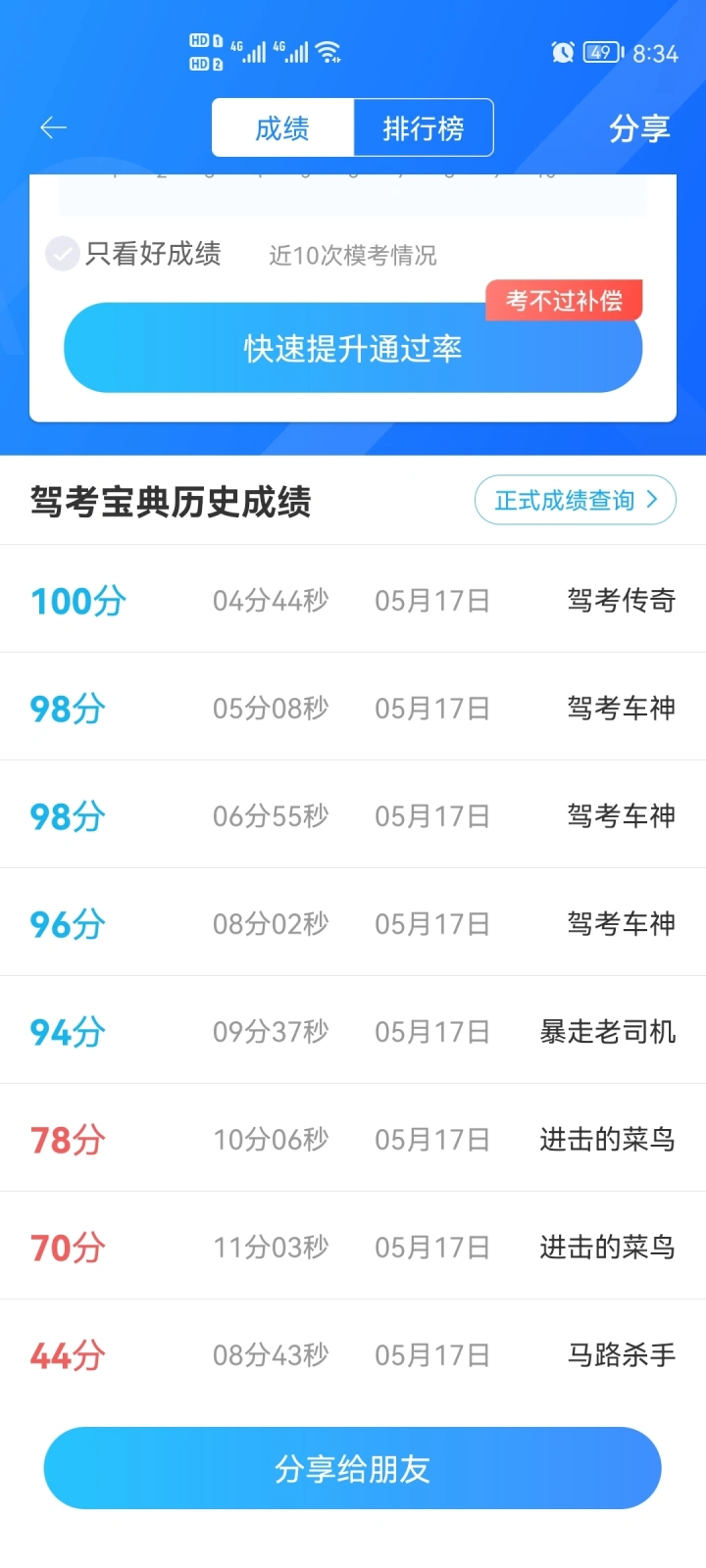
Task: Open 正式成绩查询
Action: tap(576, 501)
